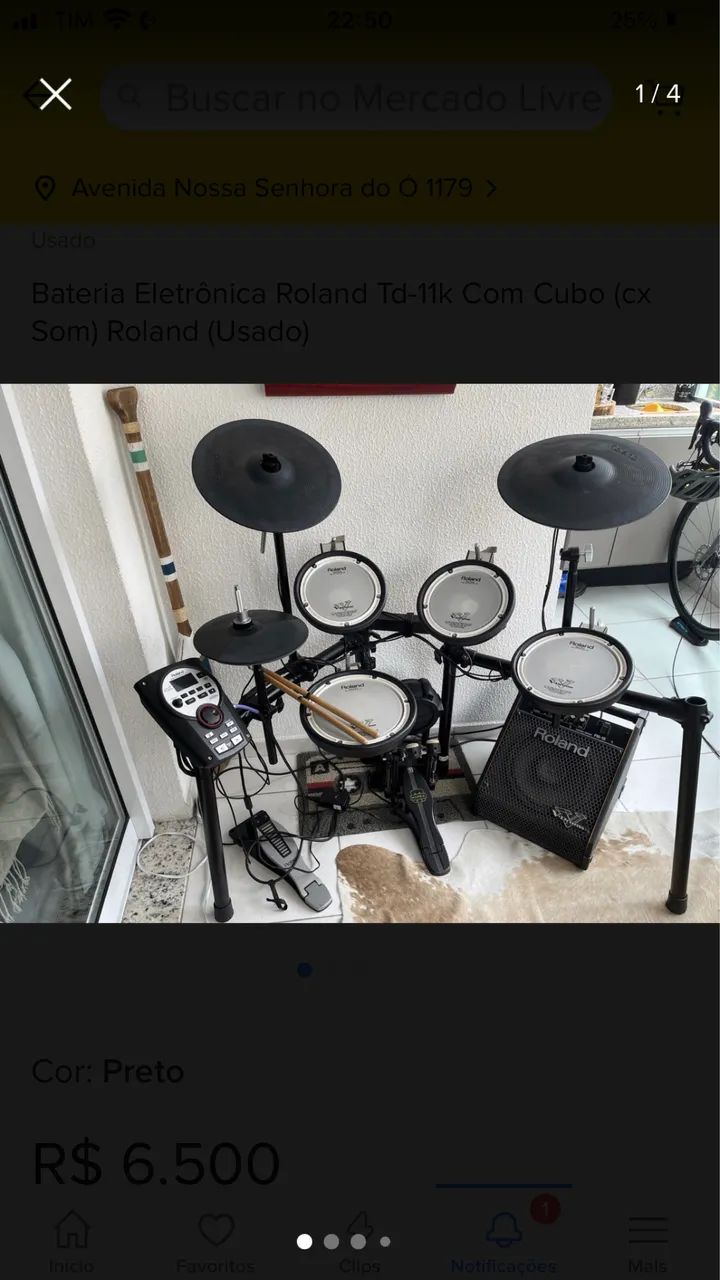The width and height of the screenshot is (720, 1280).
Task: Switch to the Favoritos tab
Action: point(215,1240)
